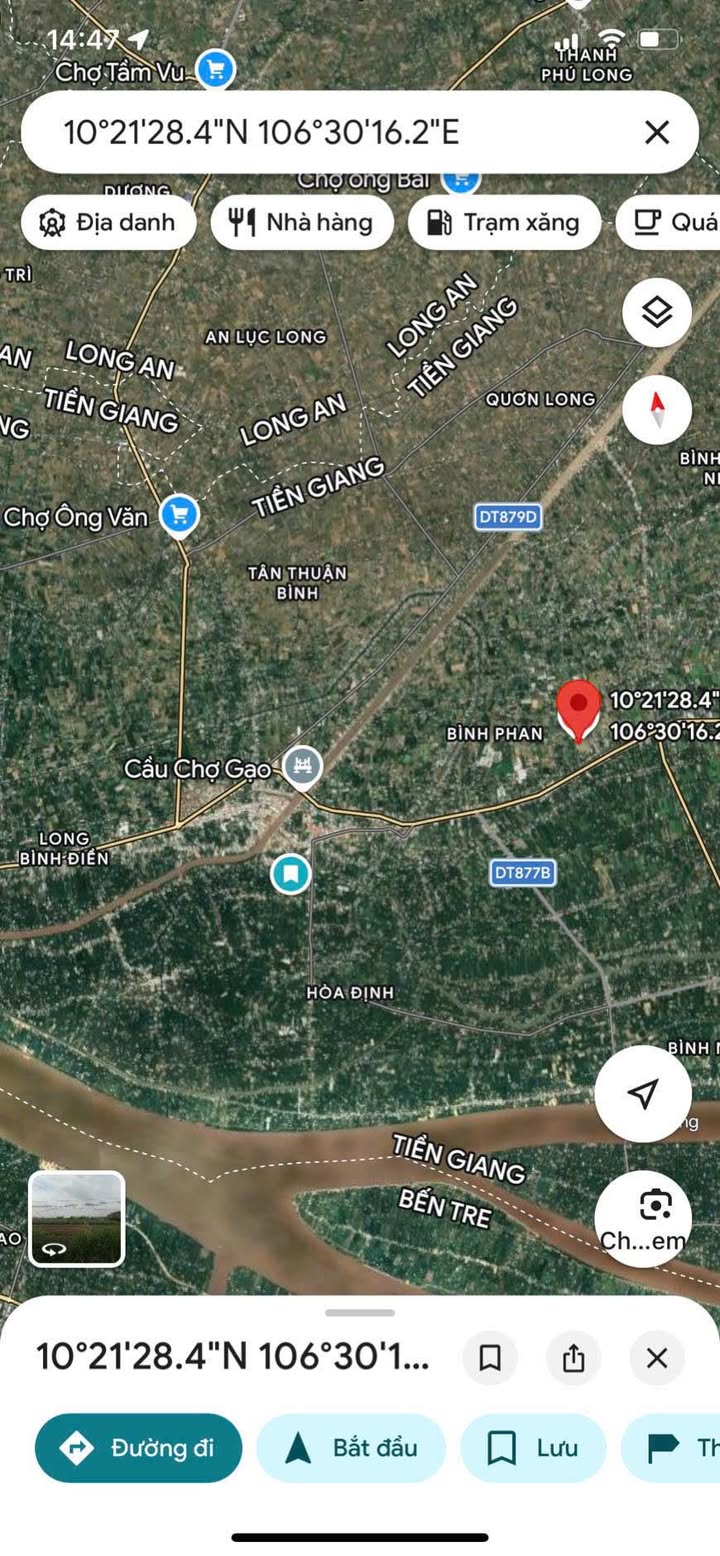
Task: Open the Street View thumbnail
Action: (x=77, y=1219)
